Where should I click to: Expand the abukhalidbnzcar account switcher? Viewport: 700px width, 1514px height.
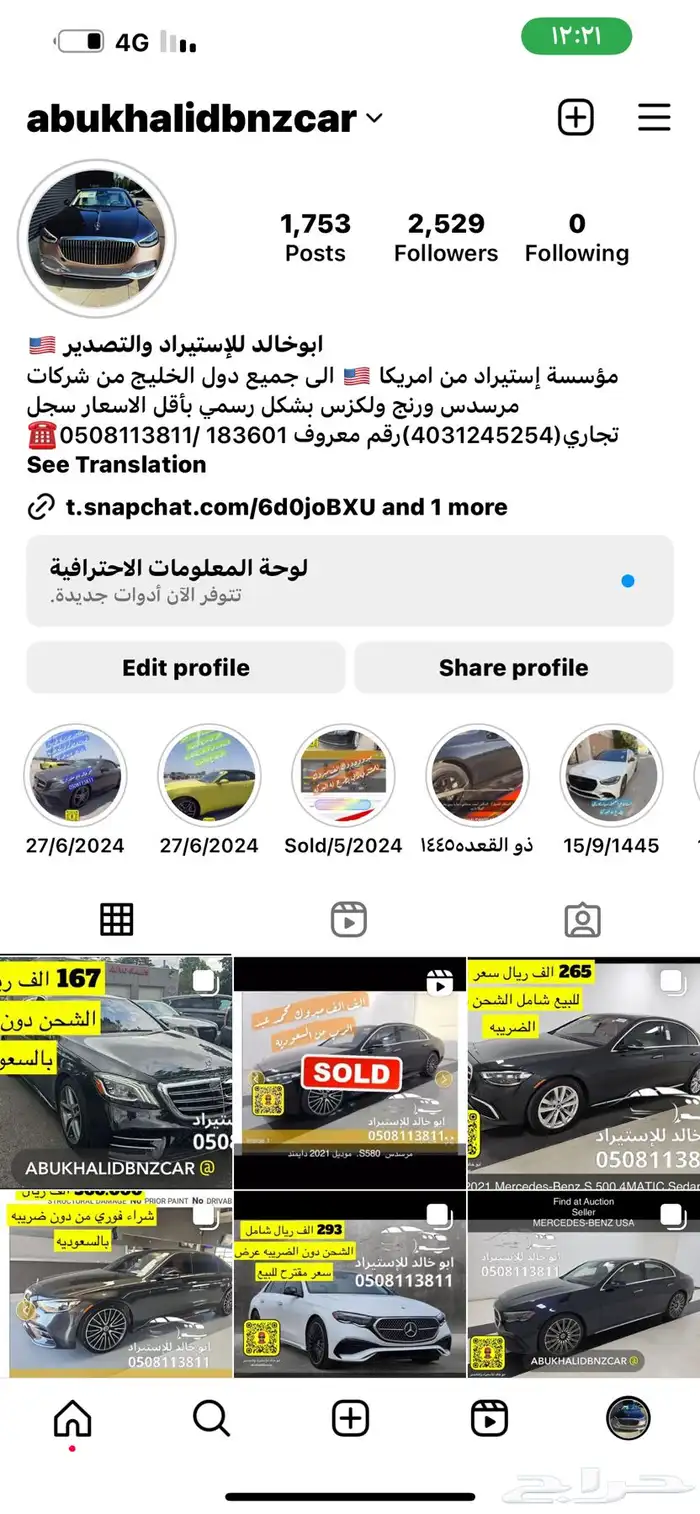374,118
